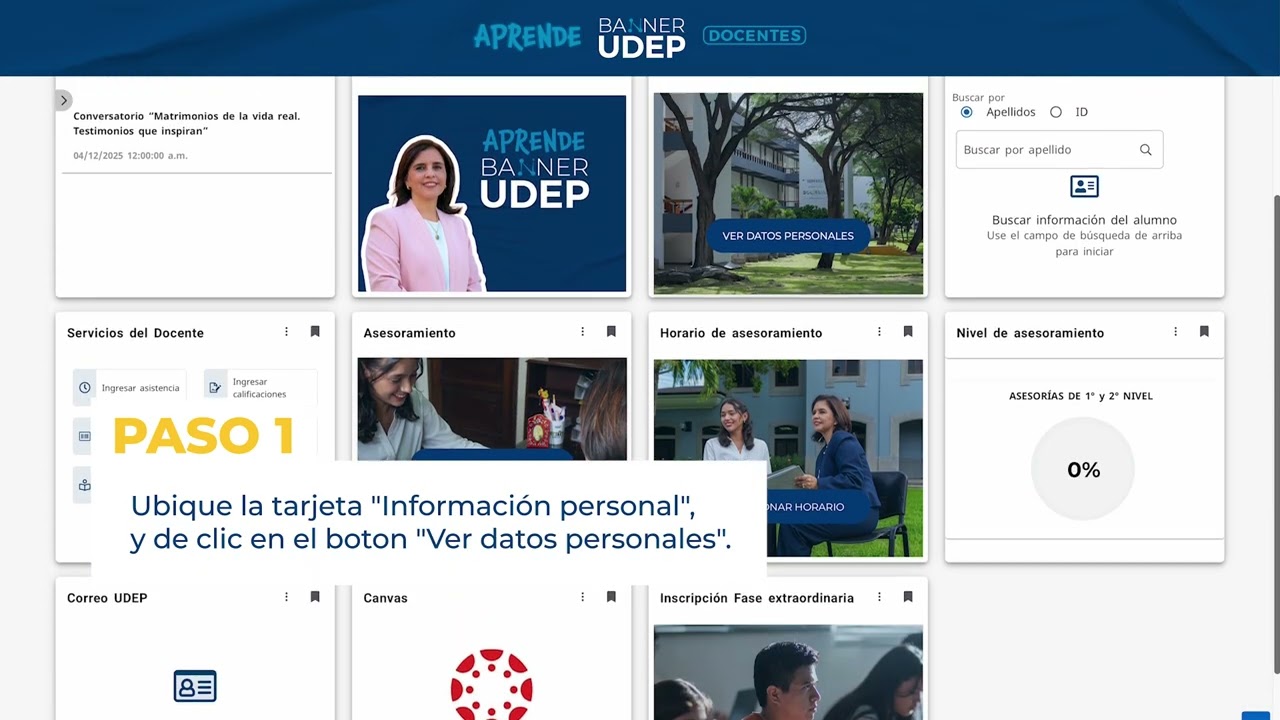Open overflow menu on Nivel de asesoramiento
This screenshot has width=1280, height=720.
pos(1176,332)
